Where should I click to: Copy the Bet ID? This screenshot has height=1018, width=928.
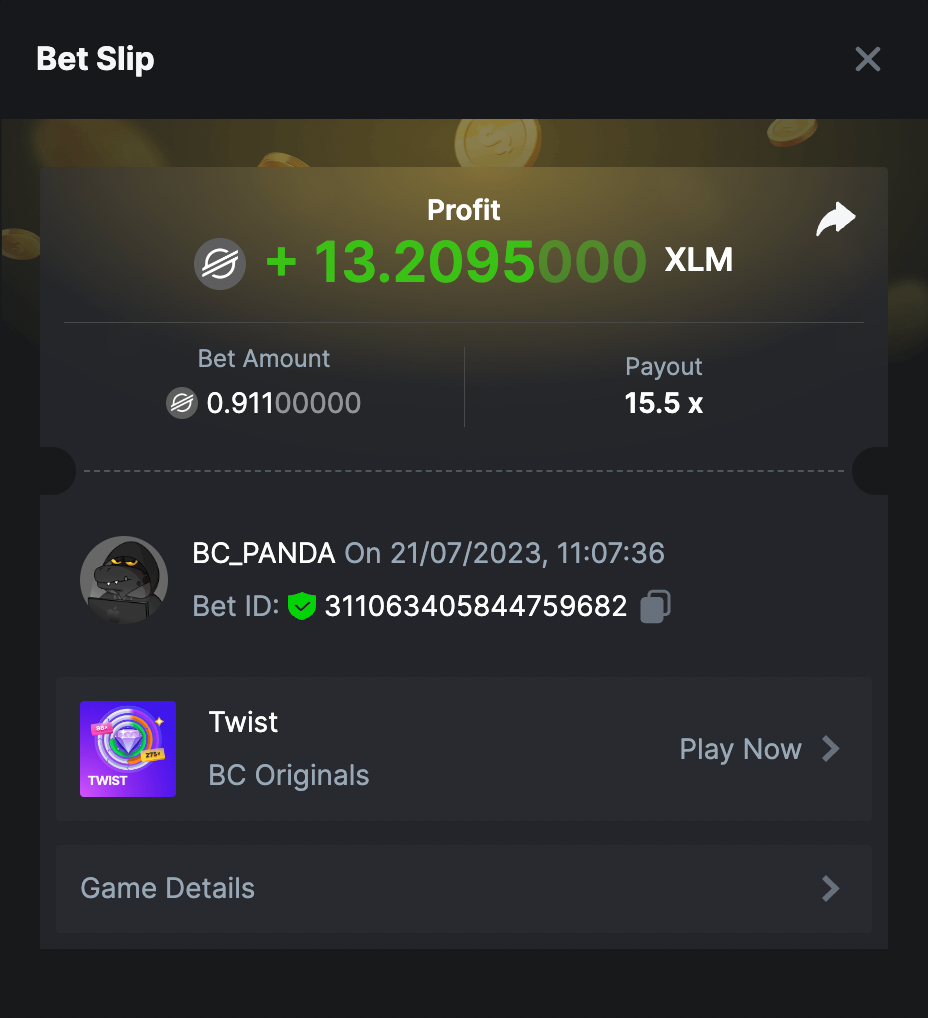coord(655,606)
